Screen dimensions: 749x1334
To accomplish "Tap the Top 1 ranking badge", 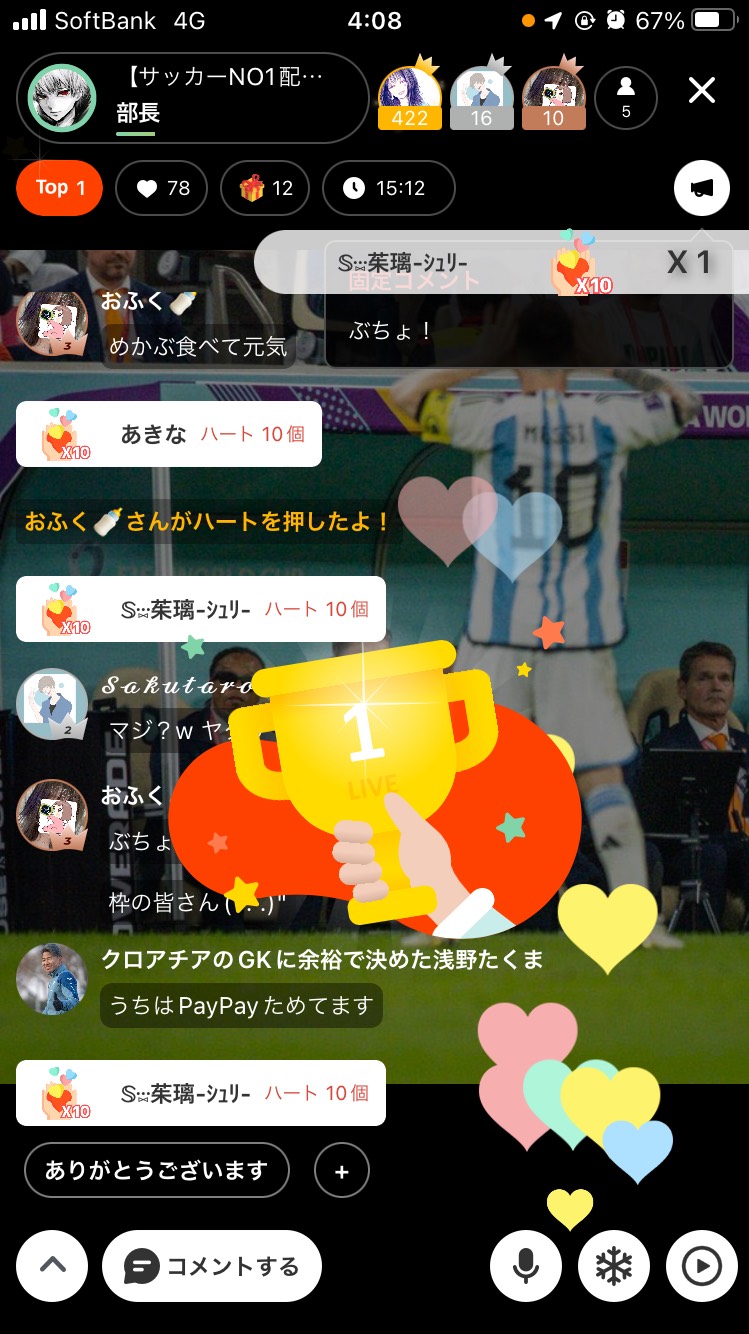I will tap(60, 187).
